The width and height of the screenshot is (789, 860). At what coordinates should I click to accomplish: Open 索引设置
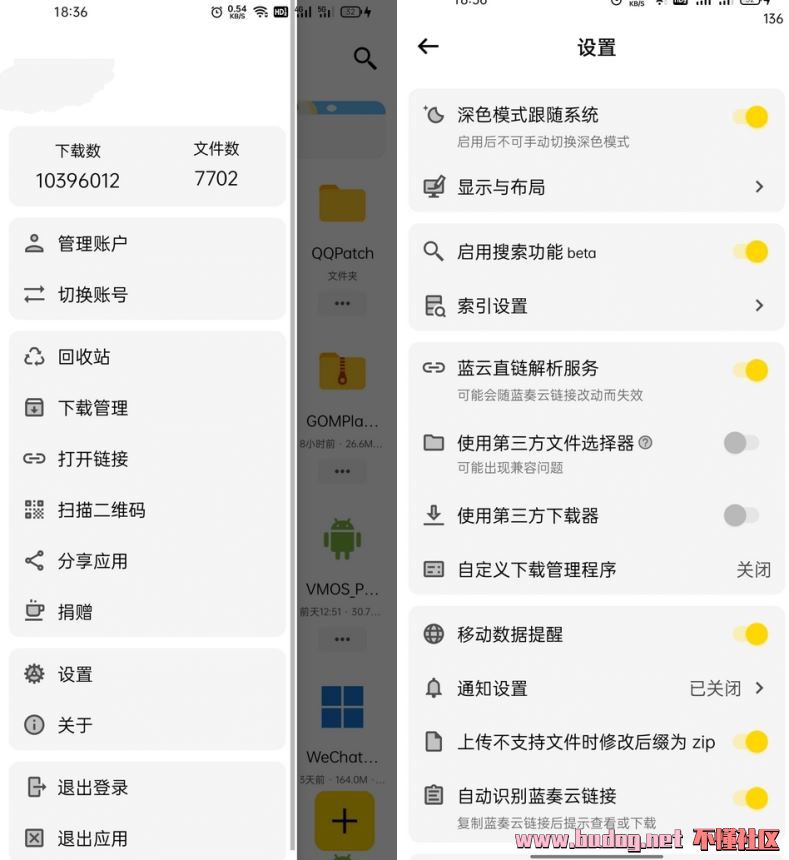597,306
